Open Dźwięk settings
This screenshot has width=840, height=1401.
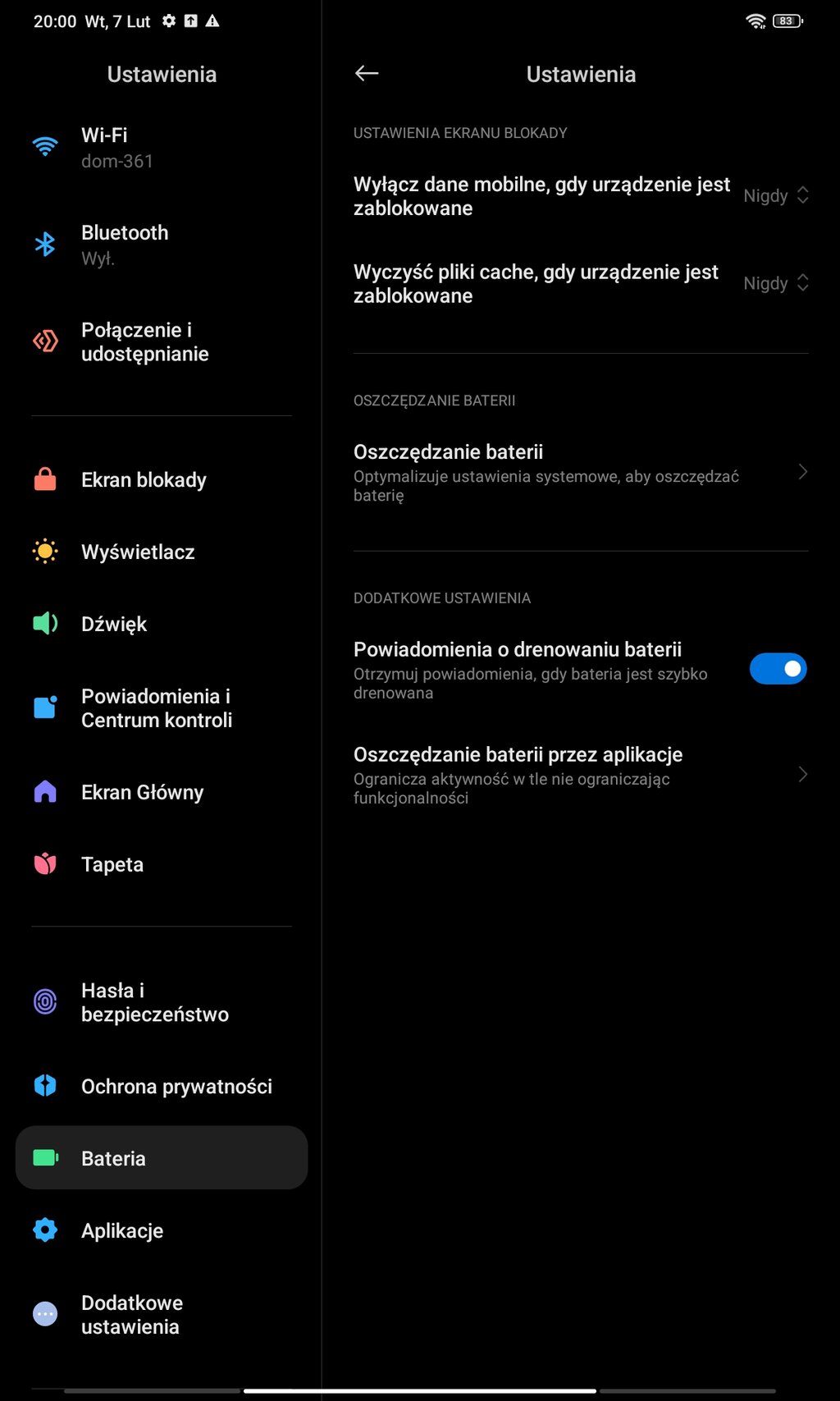click(162, 624)
